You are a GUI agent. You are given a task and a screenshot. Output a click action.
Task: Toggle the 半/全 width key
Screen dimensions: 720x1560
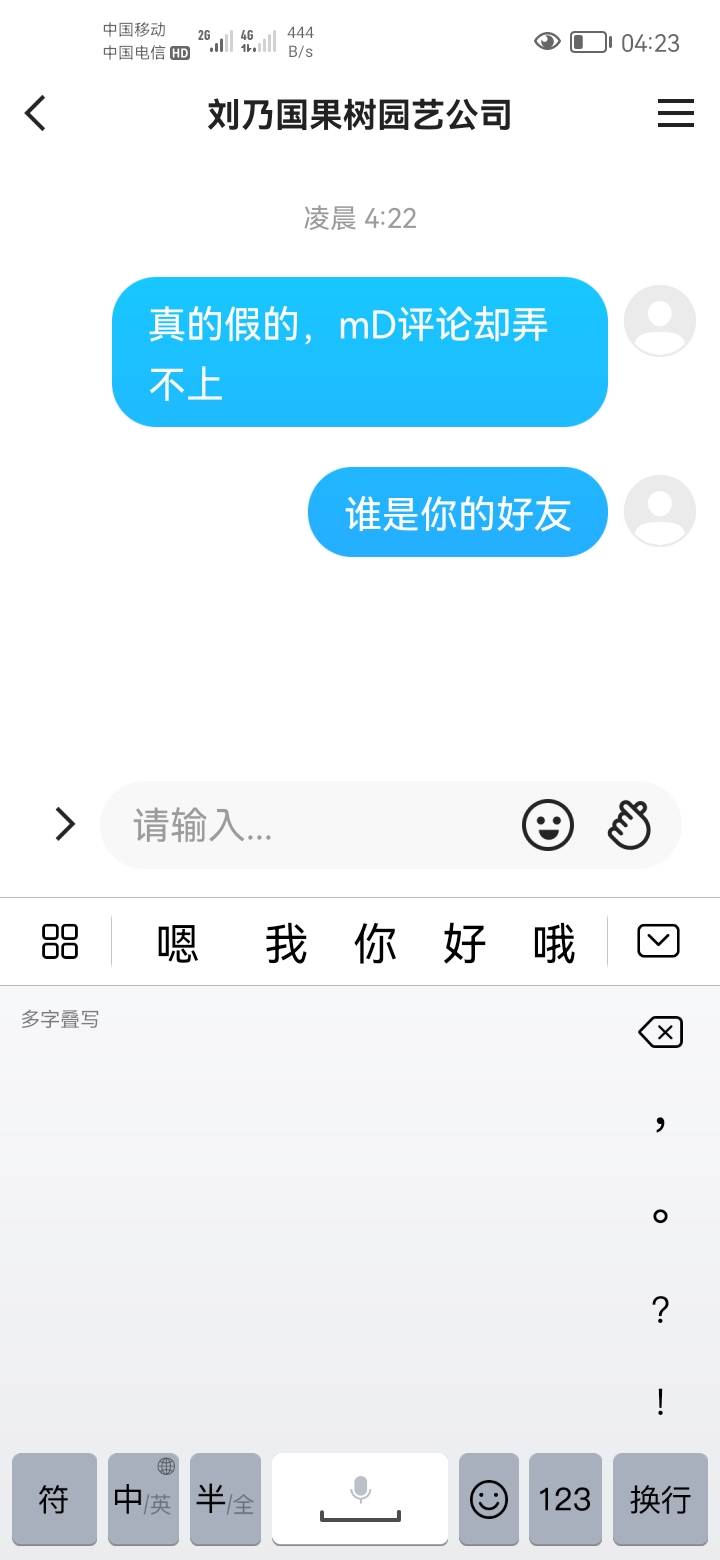click(225, 1498)
